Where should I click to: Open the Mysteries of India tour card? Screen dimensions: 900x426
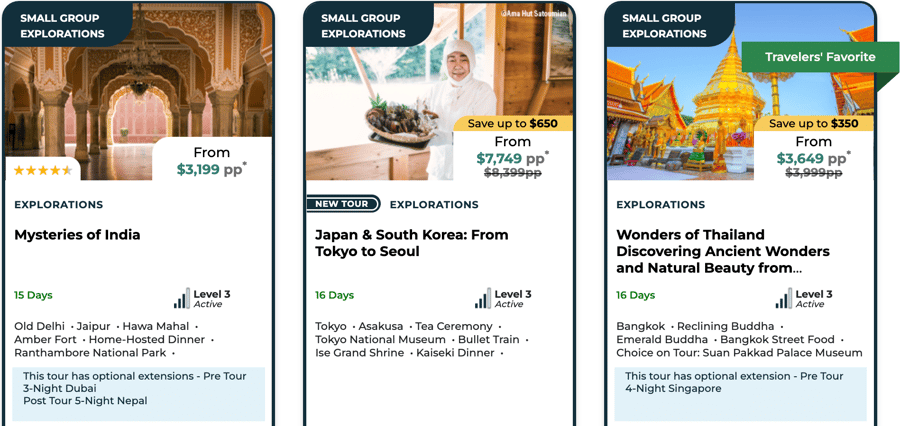(77, 235)
